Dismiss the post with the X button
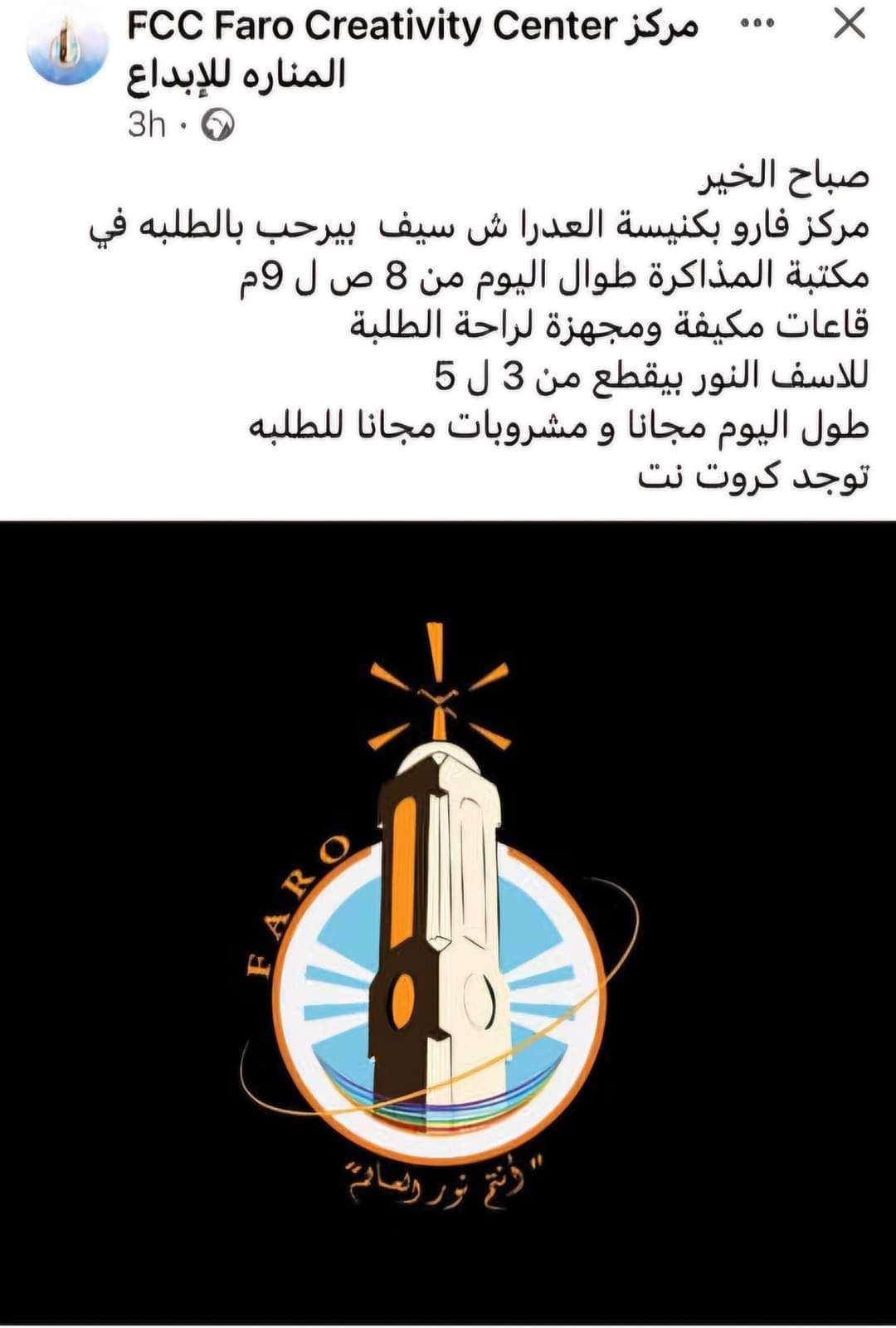The image size is (896, 1328). tap(849, 25)
